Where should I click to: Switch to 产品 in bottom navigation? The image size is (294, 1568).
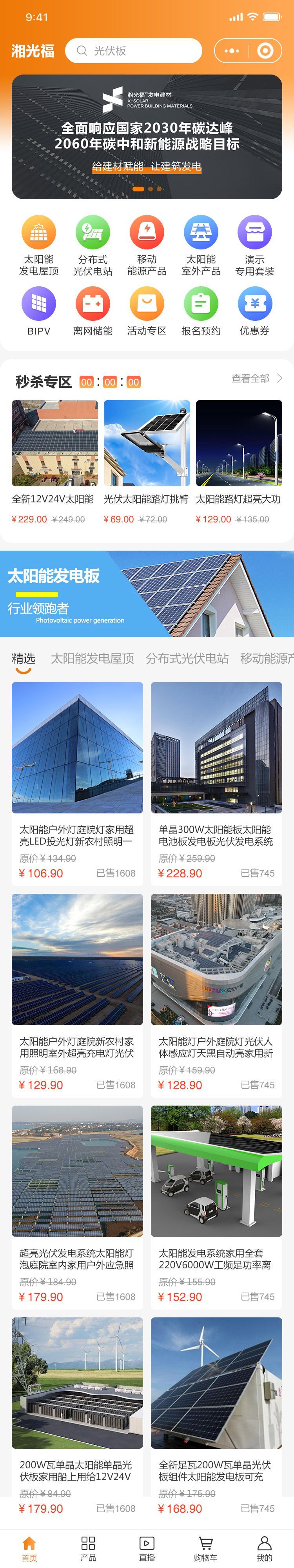pos(88,1548)
